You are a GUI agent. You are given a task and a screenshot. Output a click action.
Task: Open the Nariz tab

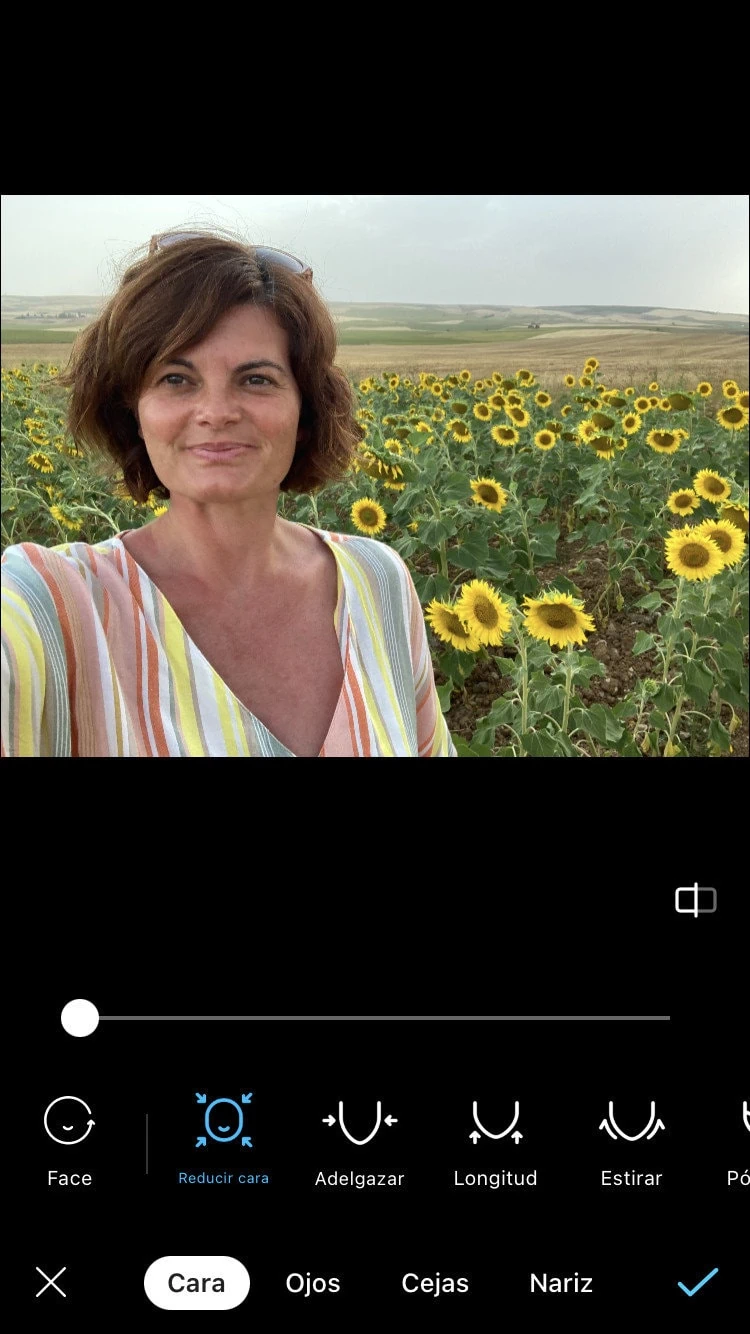point(561,1283)
